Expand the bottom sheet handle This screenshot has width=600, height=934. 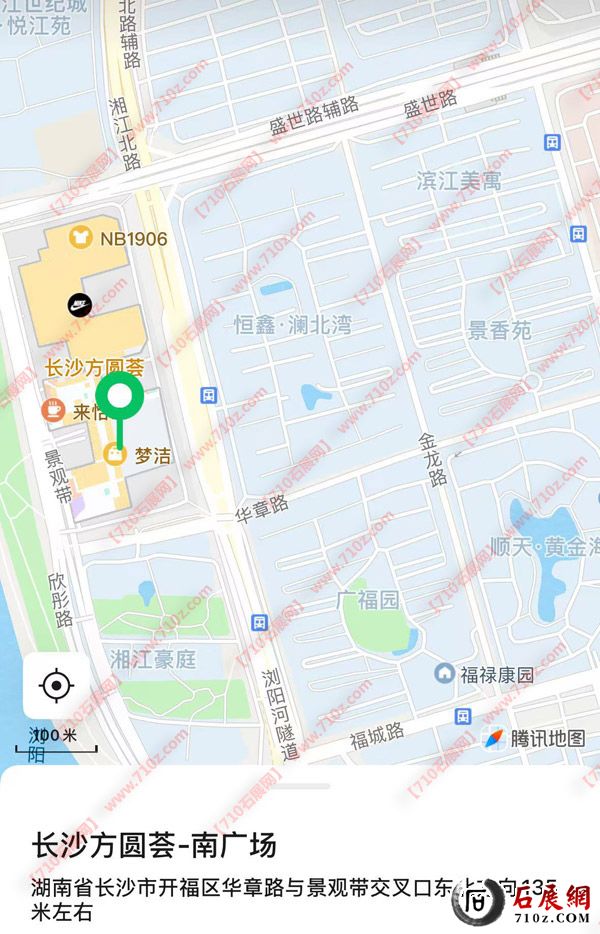click(x=300, y=786)
